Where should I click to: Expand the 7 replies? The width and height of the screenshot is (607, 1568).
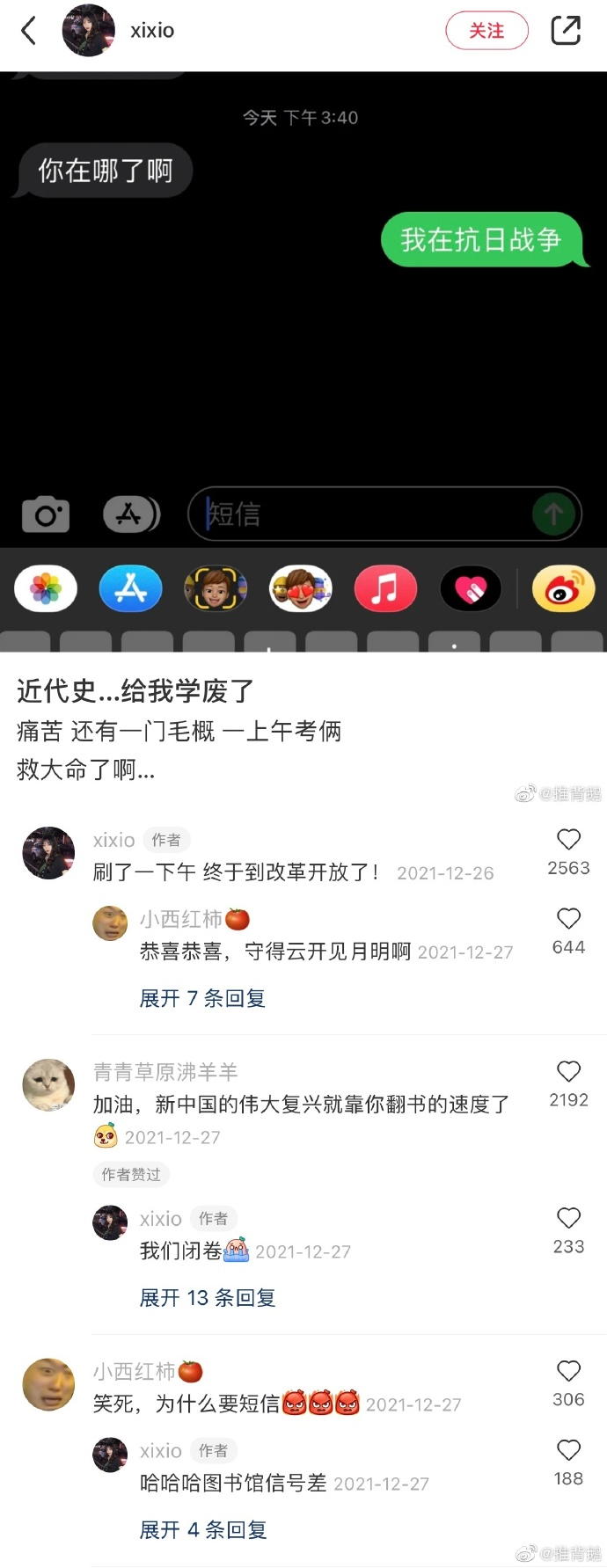coord(202,998)
